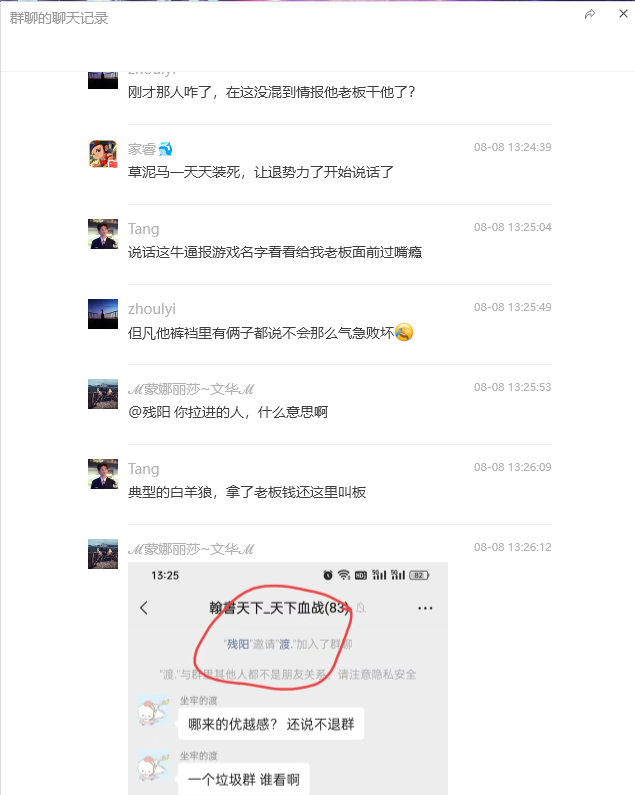
Task: Open the embedded chat screenshot image
Action: pyautogui.click(x=288, y=677)
